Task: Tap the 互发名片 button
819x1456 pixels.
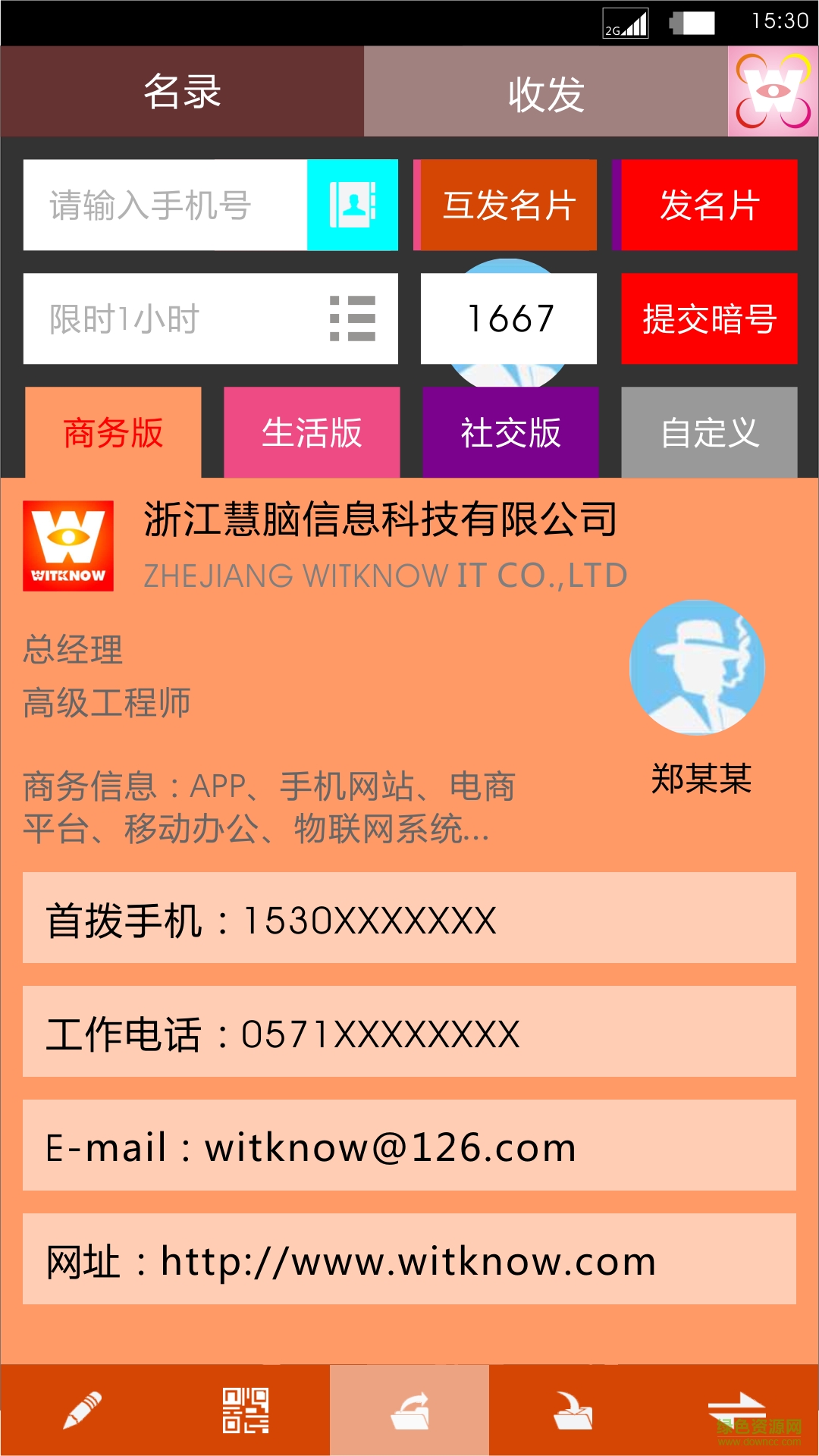Action: point(509,205)
